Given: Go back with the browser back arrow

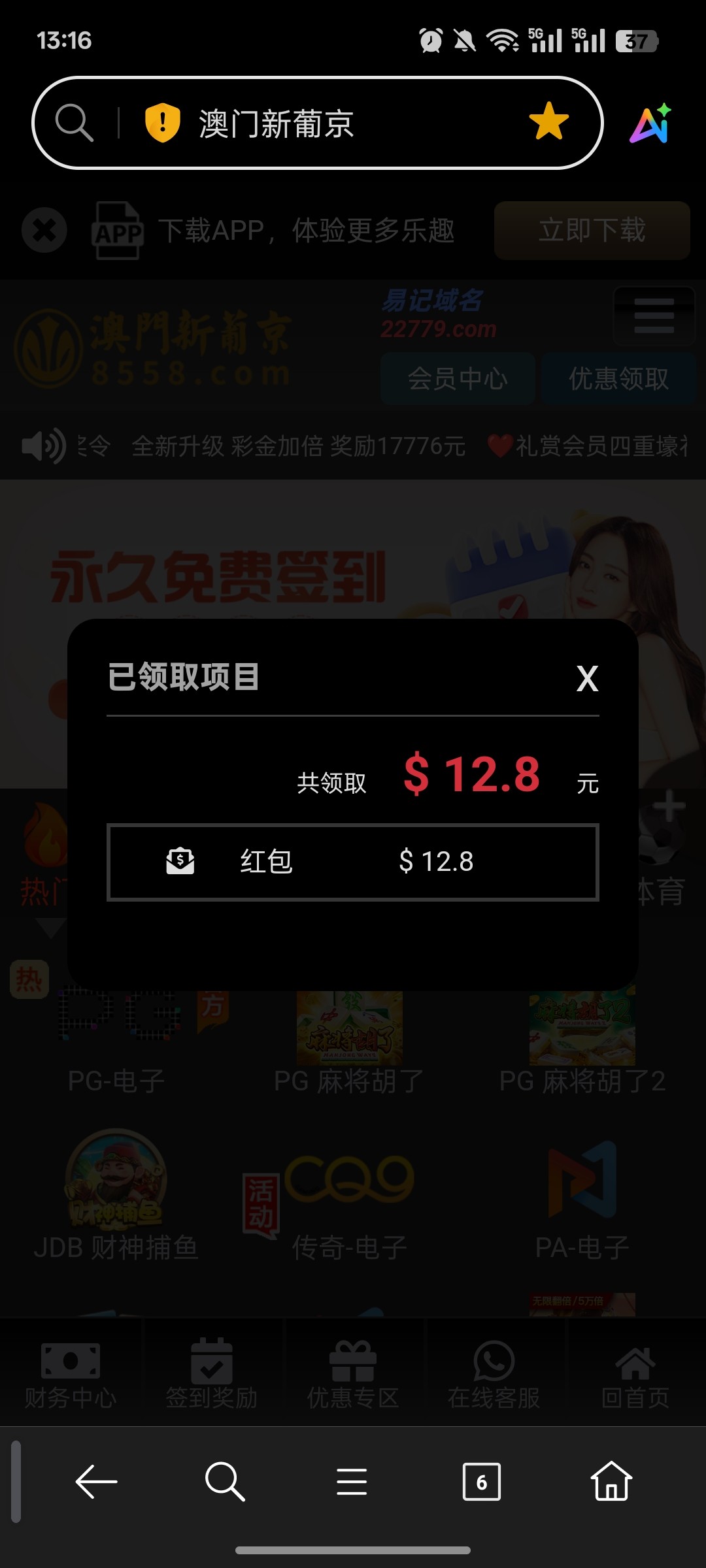Looking at the screenshot, I should [96, 1482].
